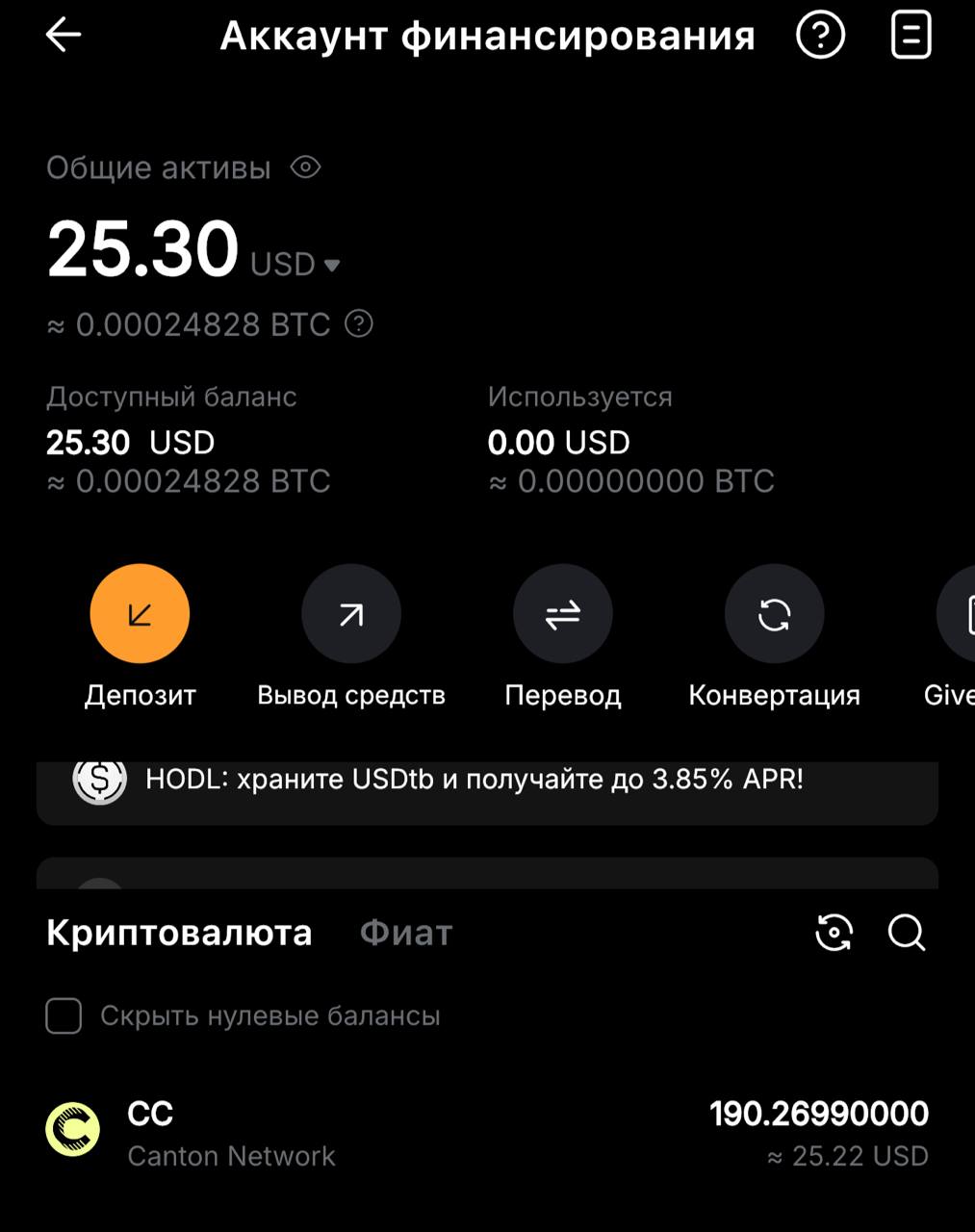This screenshot has width=975, height=1232.
Task: Tap the orange Депозит button
Action: click(x=140, y=613)
